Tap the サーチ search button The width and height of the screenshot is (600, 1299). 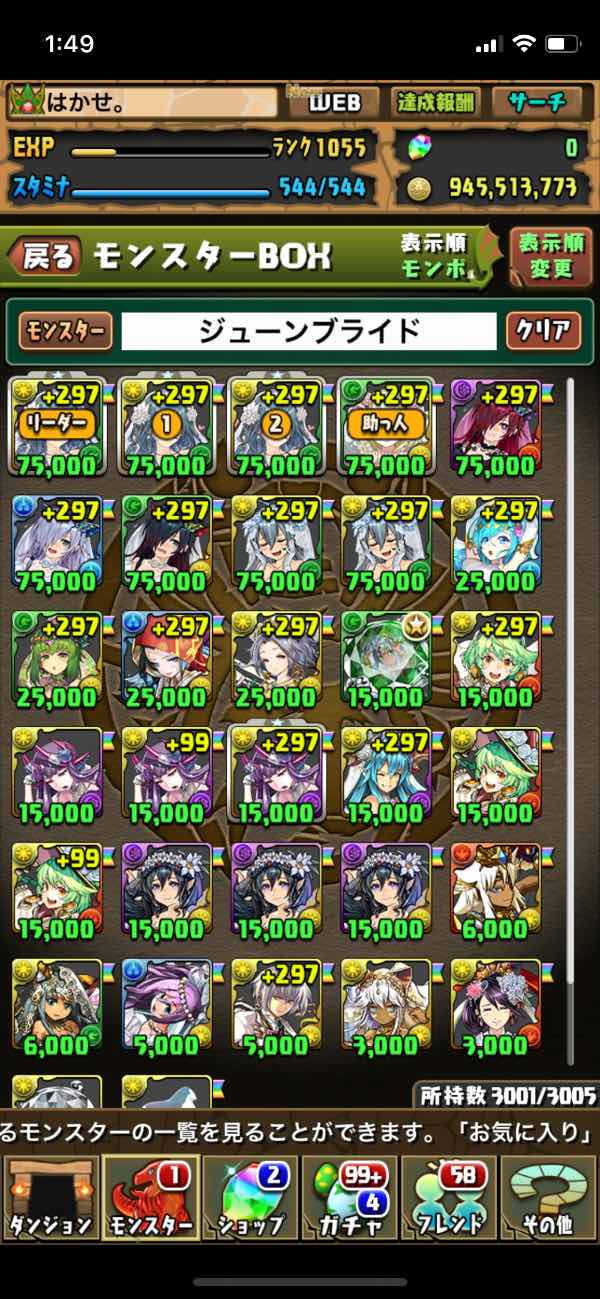537,102
